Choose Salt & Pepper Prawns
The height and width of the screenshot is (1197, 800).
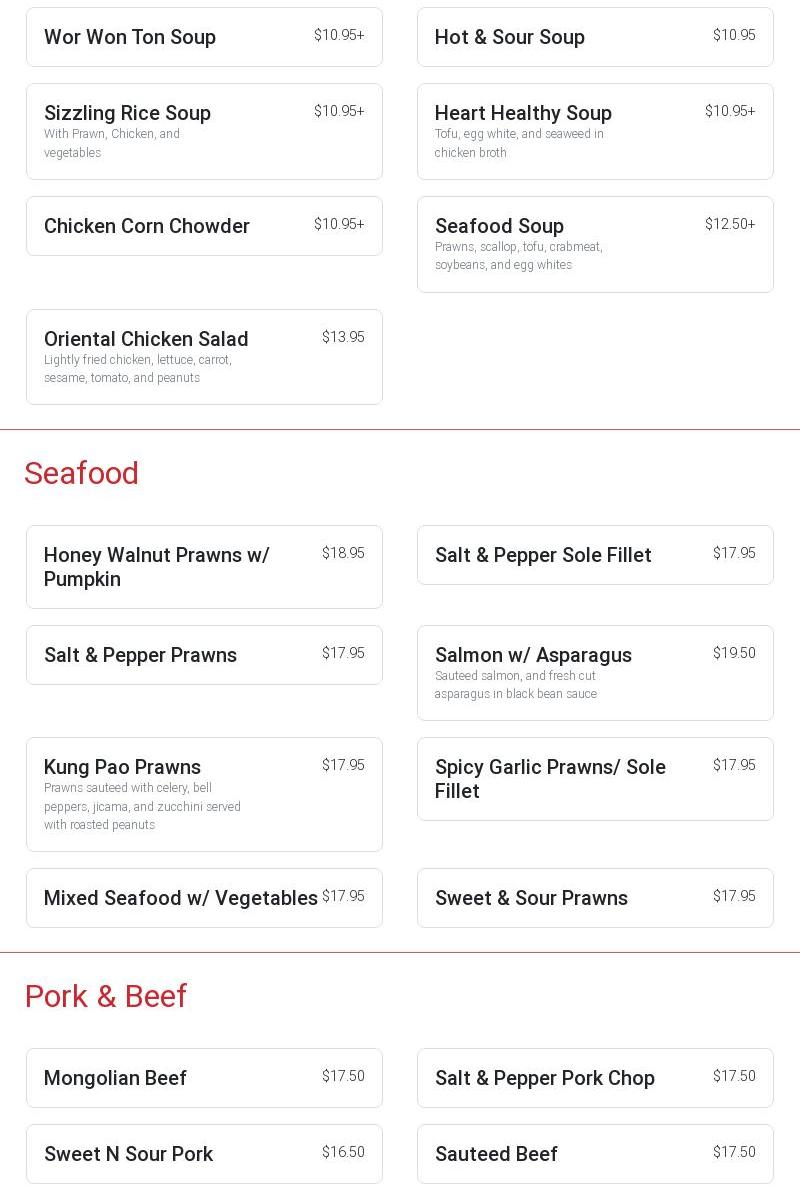[x=204, y=655]
